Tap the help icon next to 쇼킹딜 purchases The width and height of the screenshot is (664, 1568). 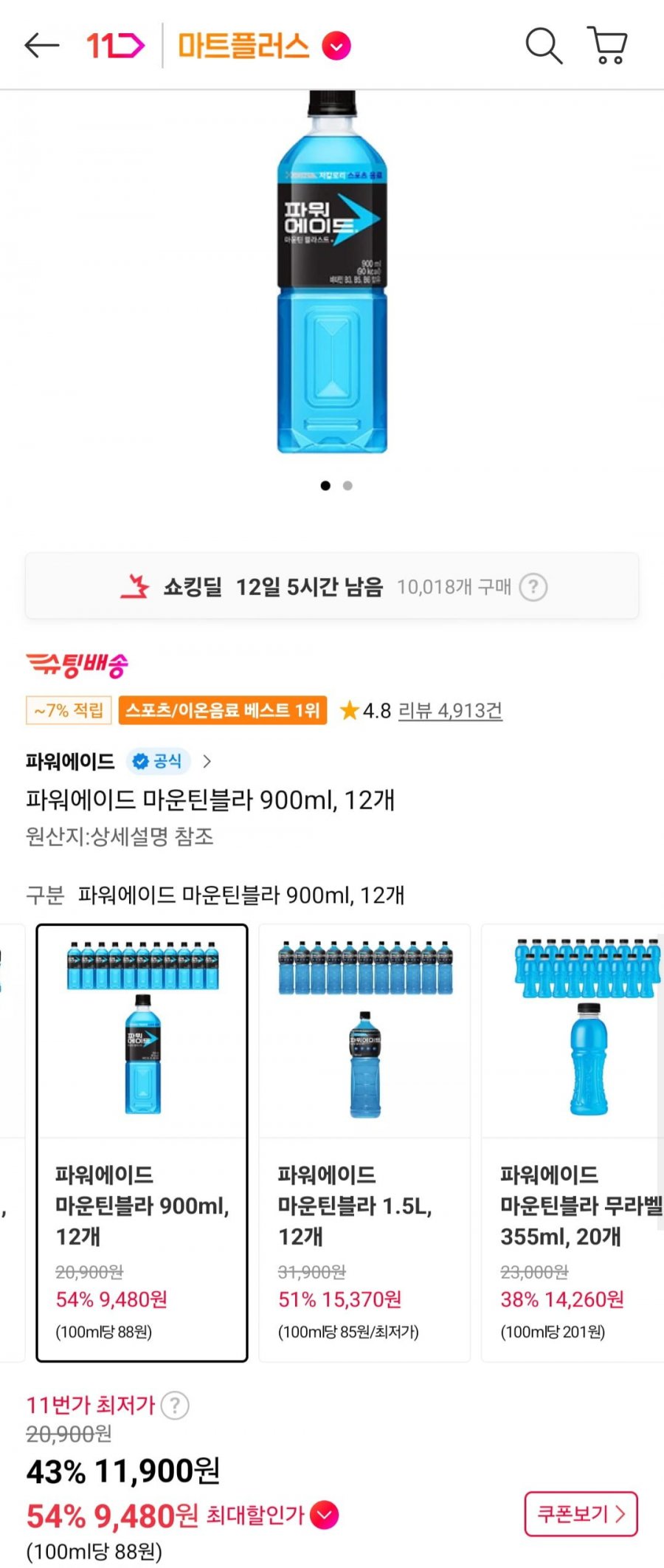coord(533,588)
